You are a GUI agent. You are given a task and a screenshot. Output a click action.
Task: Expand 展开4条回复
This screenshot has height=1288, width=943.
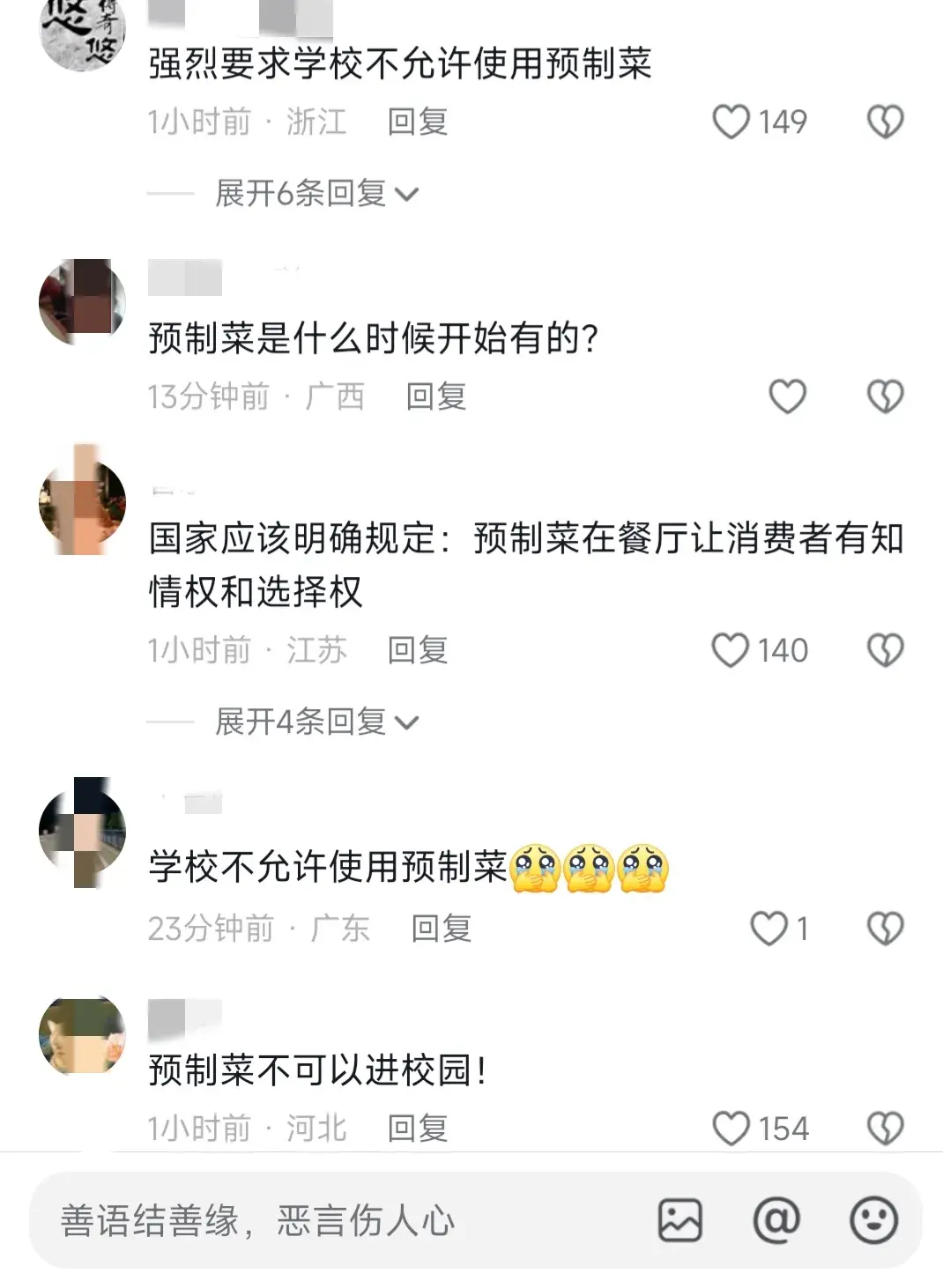[x=316, y=722]
